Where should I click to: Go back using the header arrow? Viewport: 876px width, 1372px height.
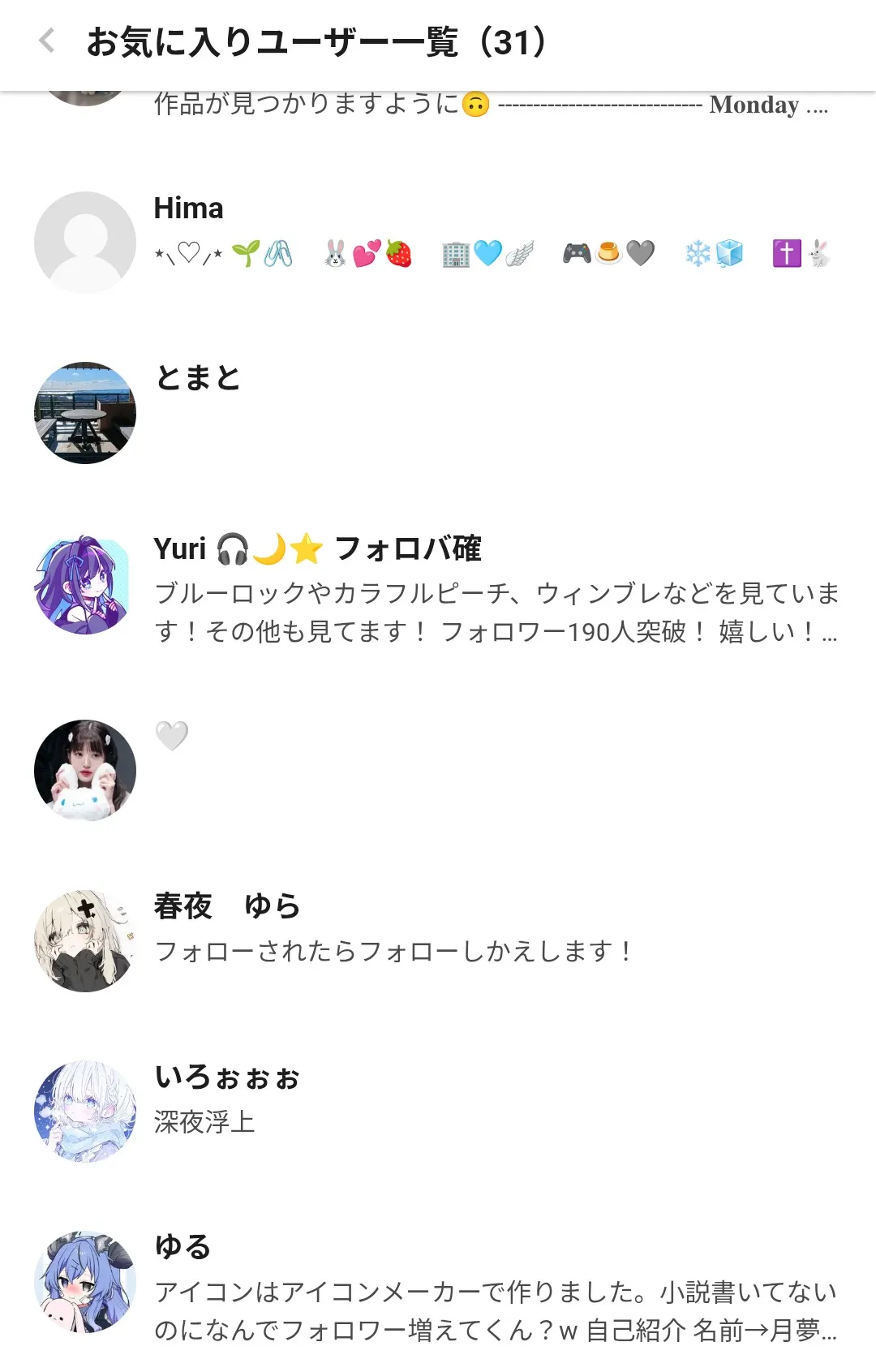coord(47,41)
